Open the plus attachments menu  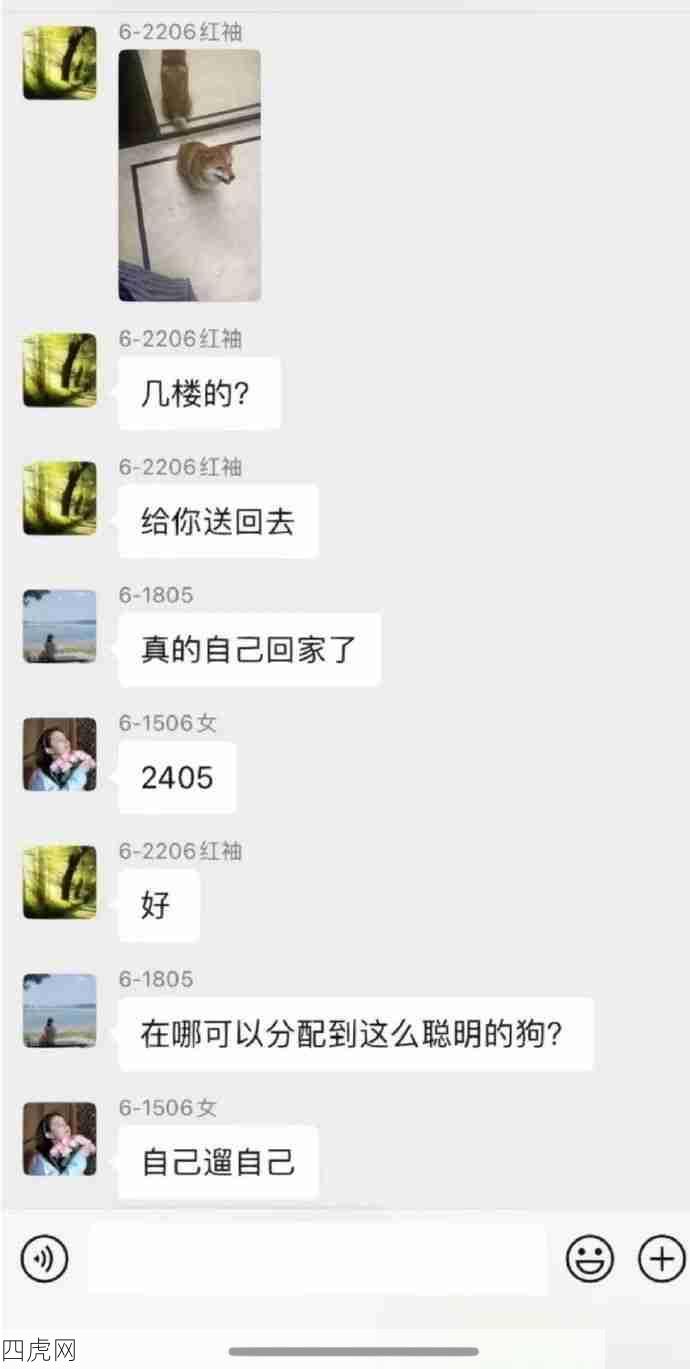(661, 1258)
